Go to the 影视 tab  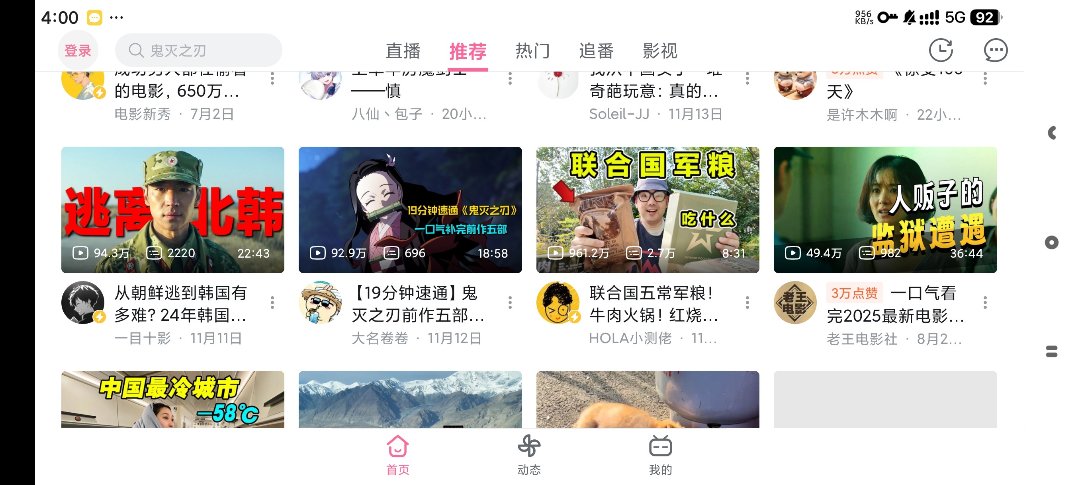pos(660,51)
